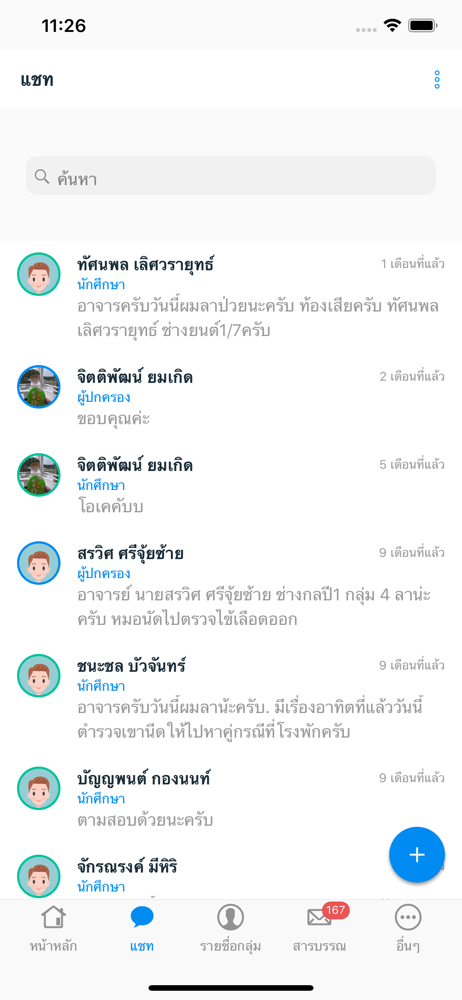462x1000 pixels.
Task: Open chat with ทัศนพล เลิศวรายุทธ์
Action: pyautogui.click(x=231, y=297)
